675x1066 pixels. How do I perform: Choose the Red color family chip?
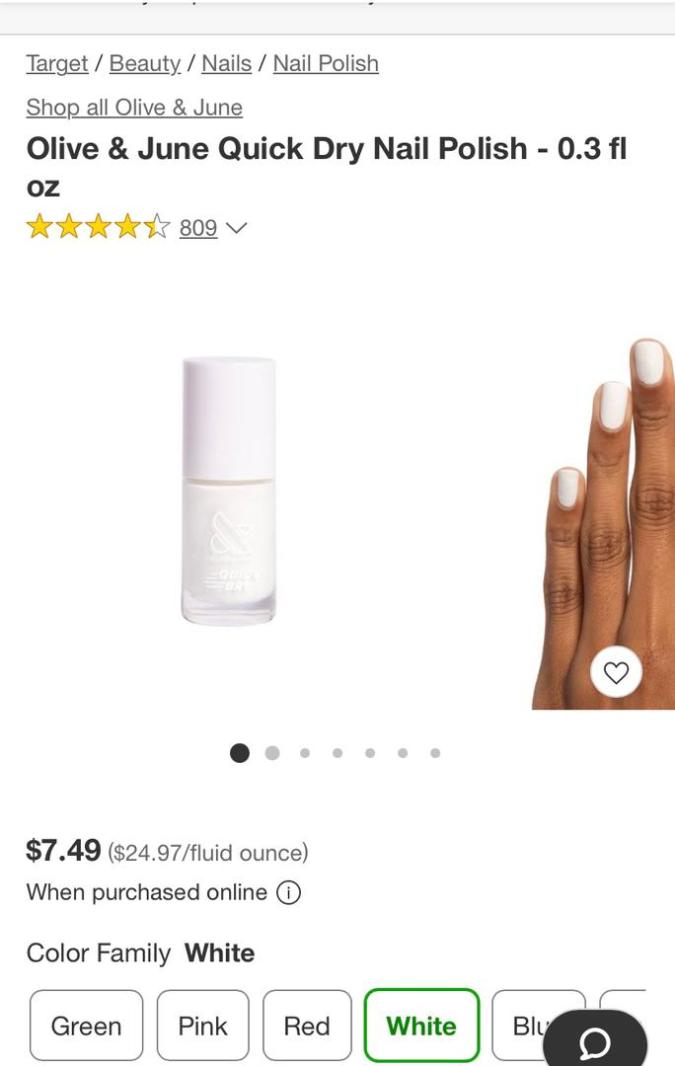pyautogui.click(x=307, y=1026)
